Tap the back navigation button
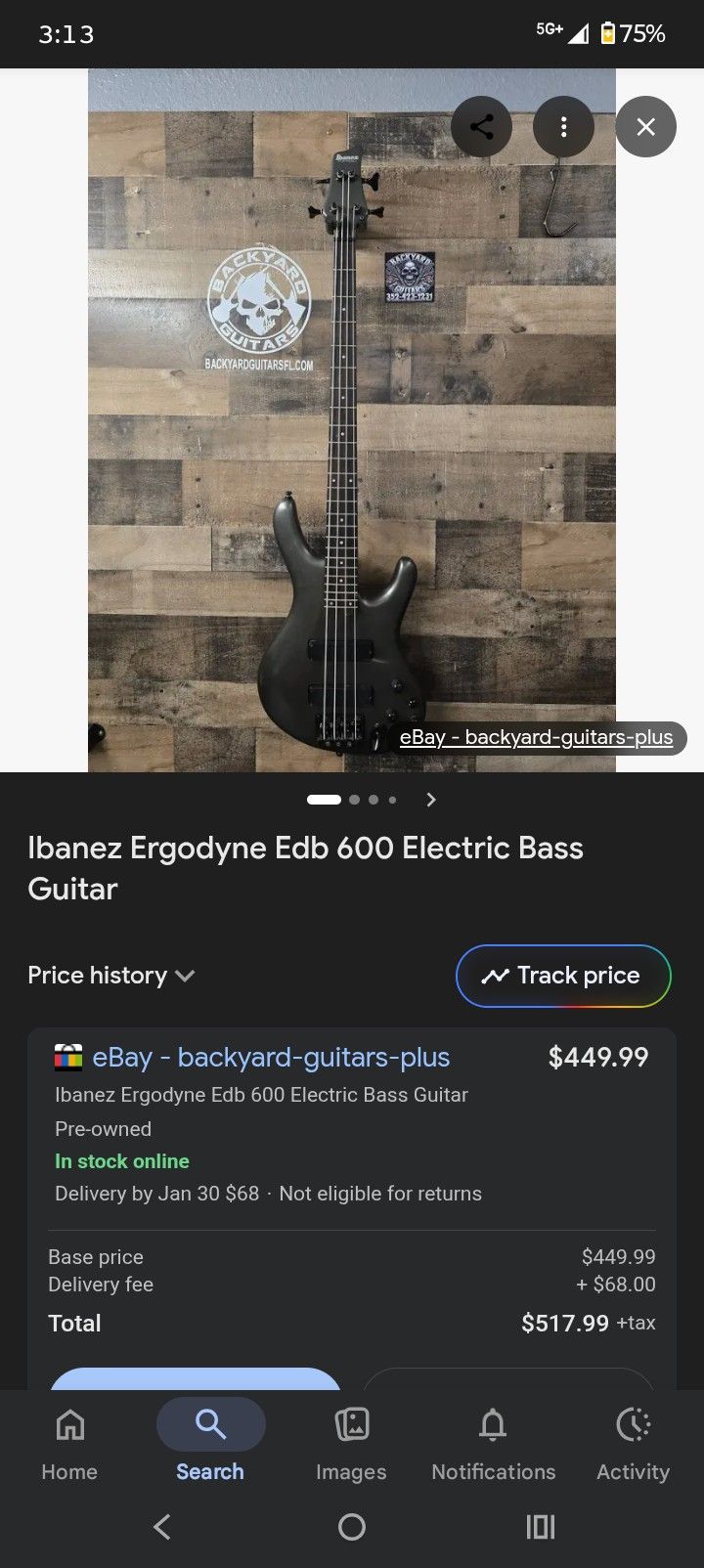The height and width of the screenshot is (1568, 704). coord(161,1527)
